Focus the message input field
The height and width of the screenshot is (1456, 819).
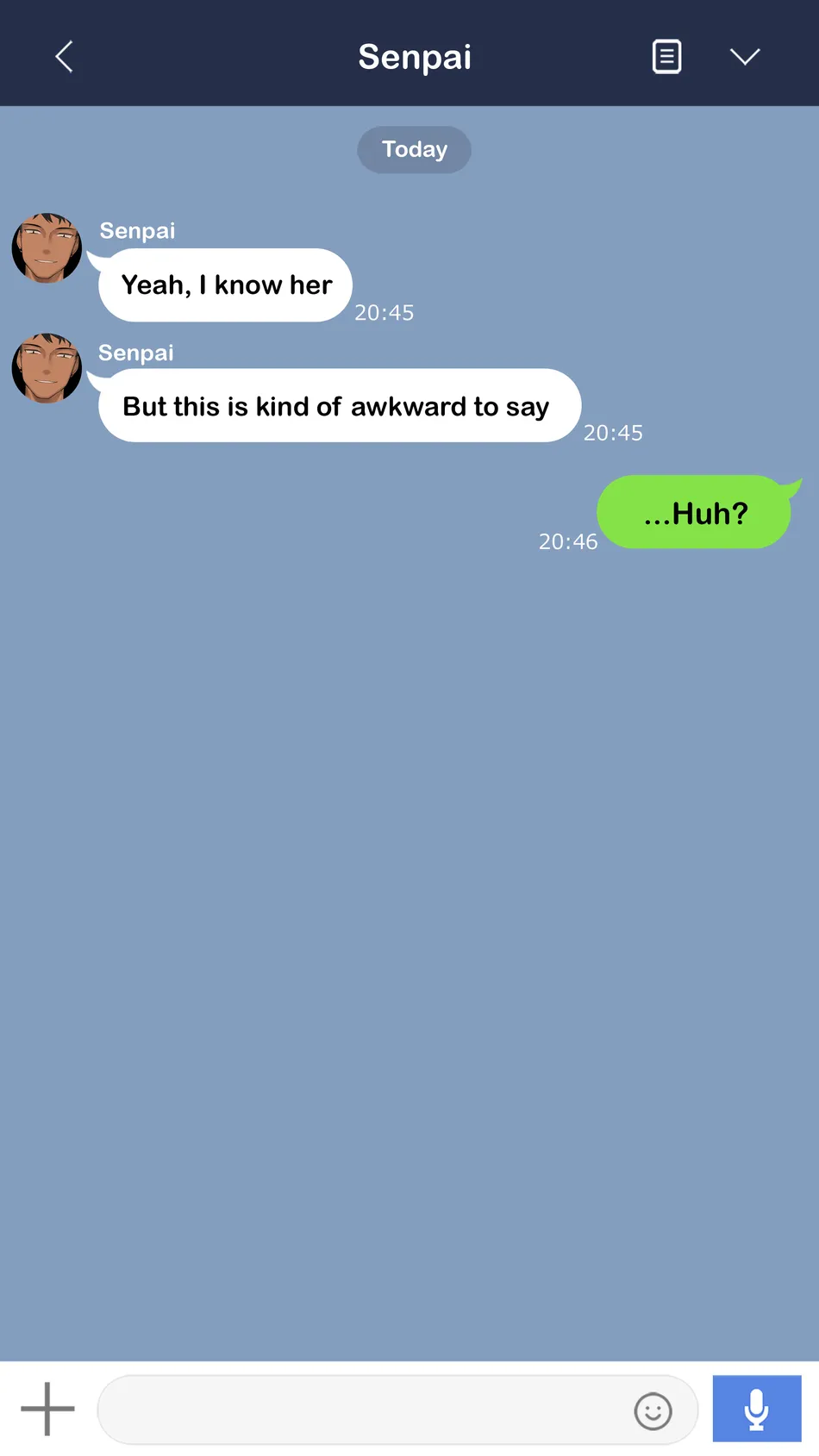[x=397, y=1409]
